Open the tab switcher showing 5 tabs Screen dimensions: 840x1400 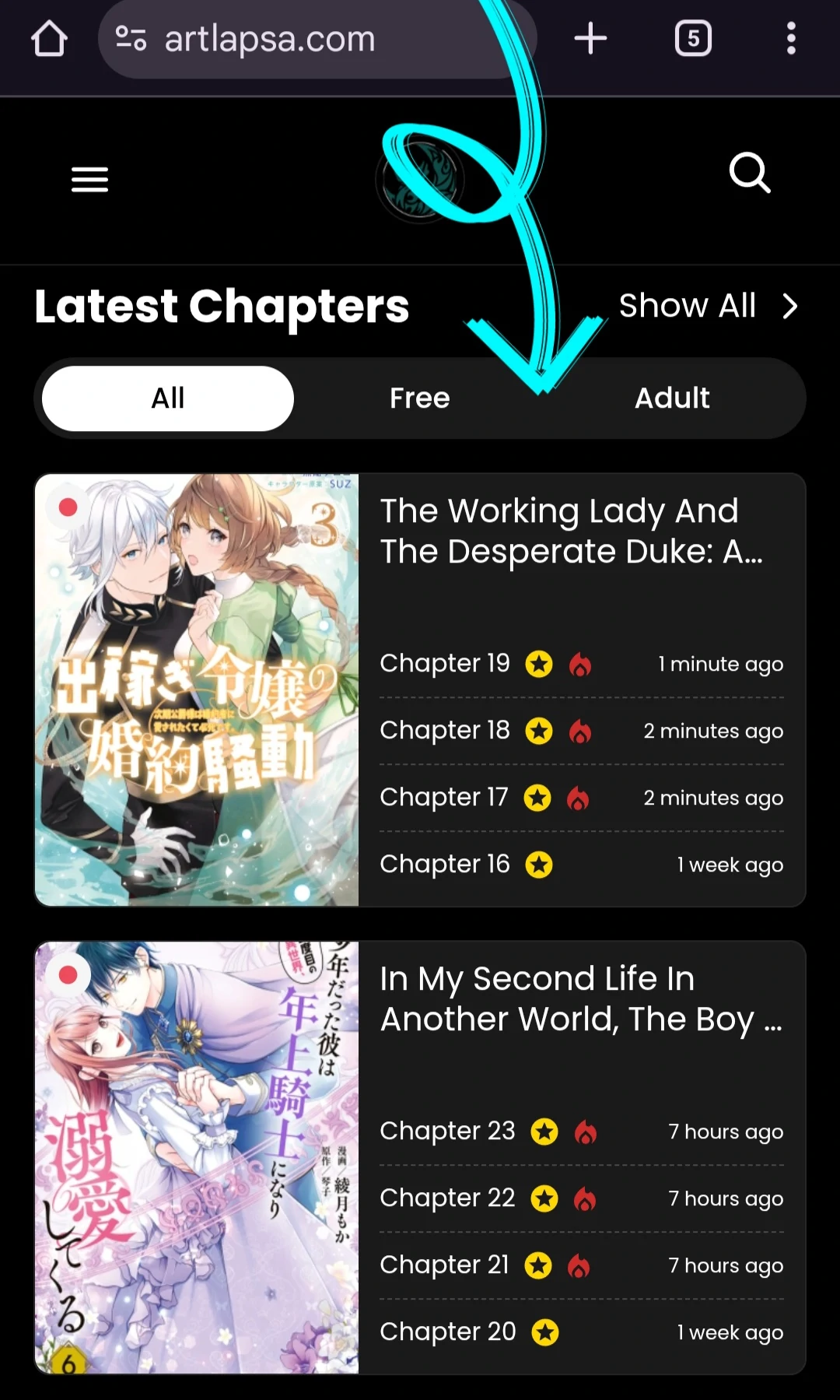[693, 39]
